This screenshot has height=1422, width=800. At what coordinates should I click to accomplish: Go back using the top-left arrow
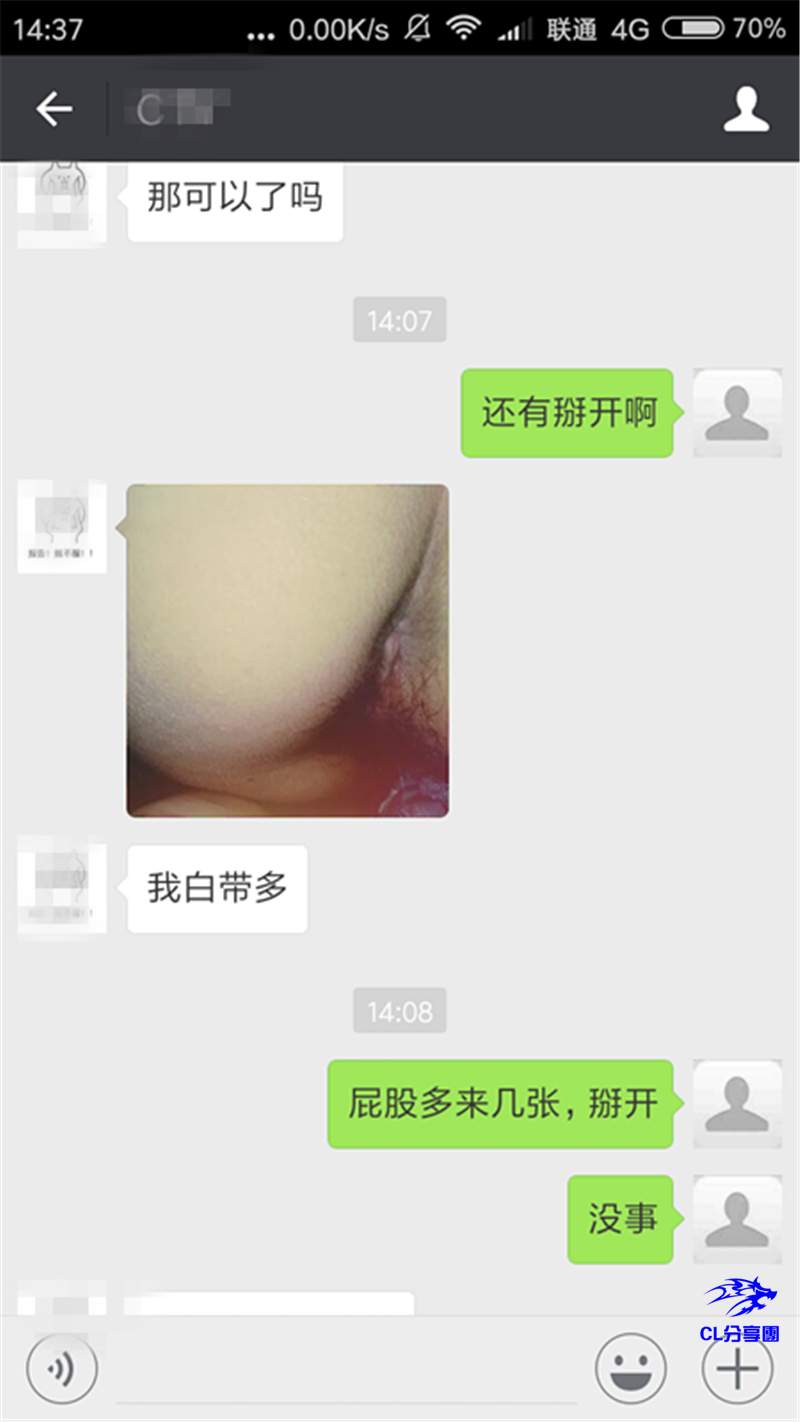click(54, 109)
